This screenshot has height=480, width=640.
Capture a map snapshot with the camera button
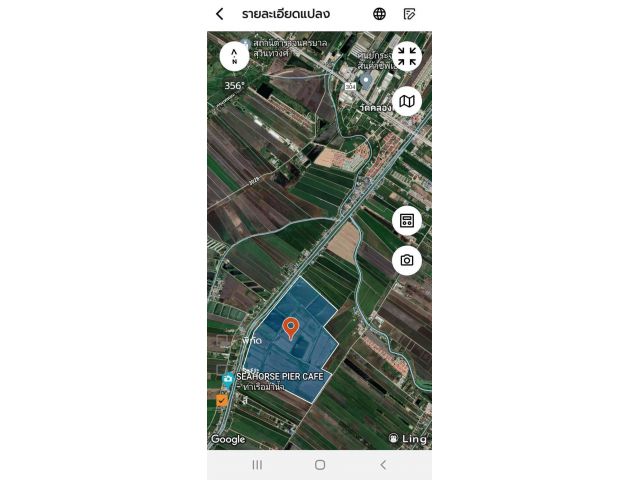point(406,260)
